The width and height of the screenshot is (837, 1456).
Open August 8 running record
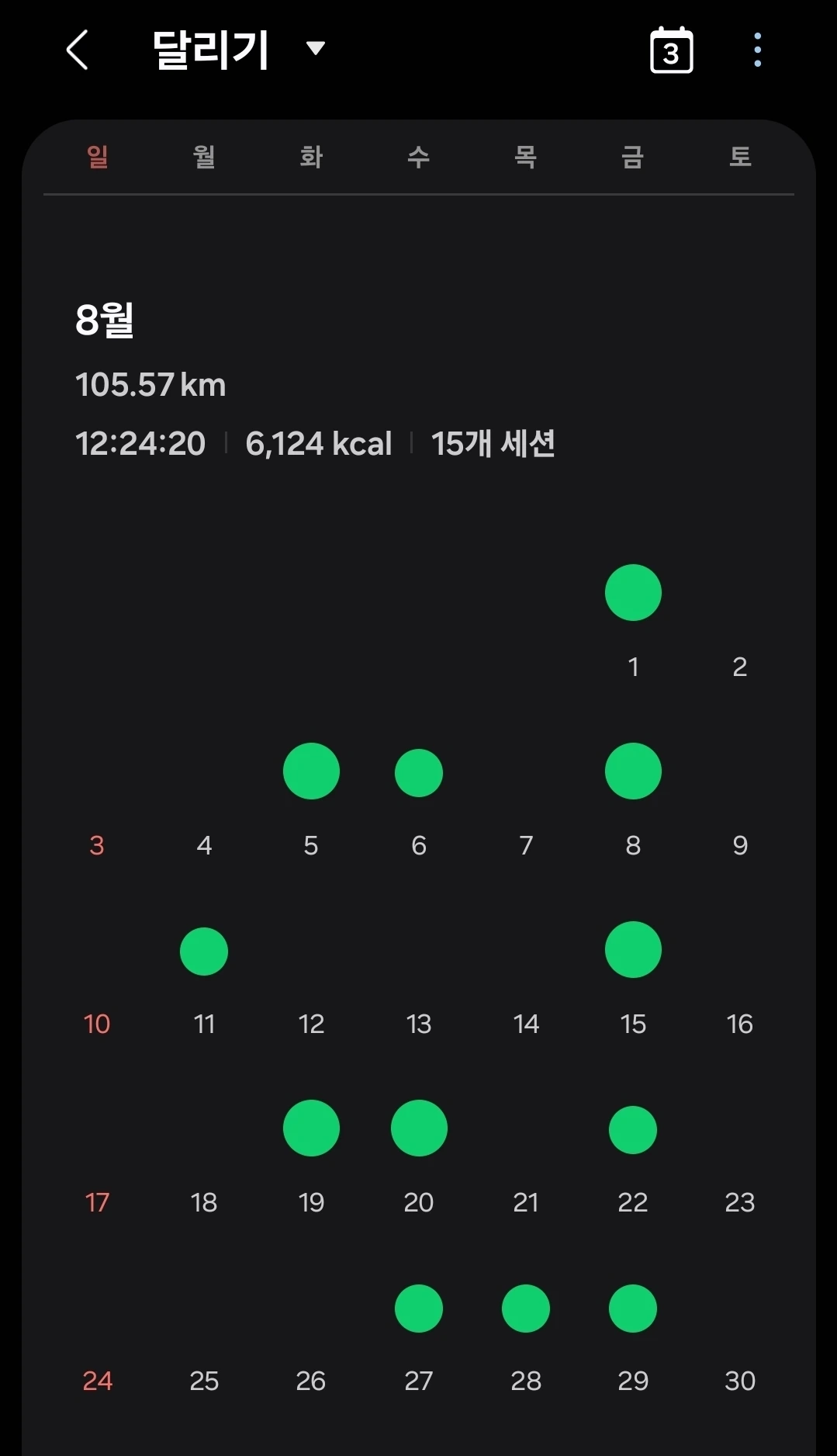point(633,772)
